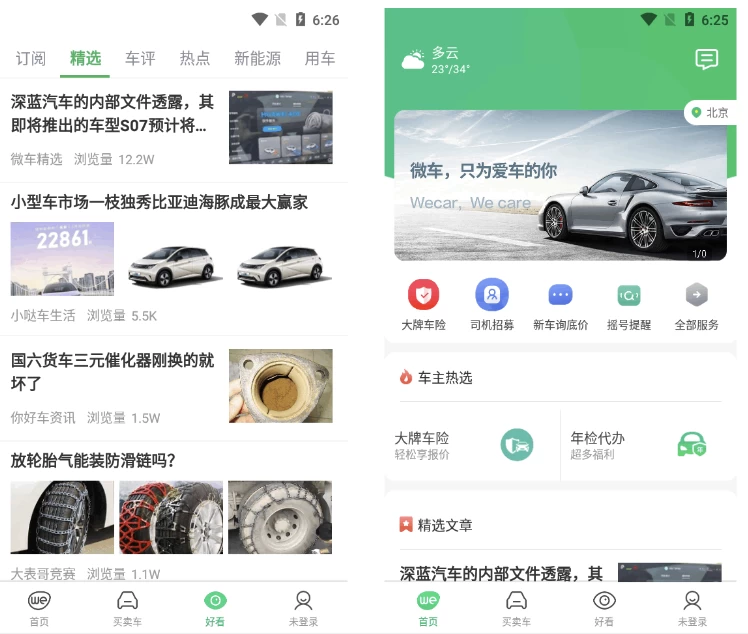Screen dimensions: 748x634
Task: Open the 大牌车险 轻松享报价 card
Action: (x=466, y=445)
